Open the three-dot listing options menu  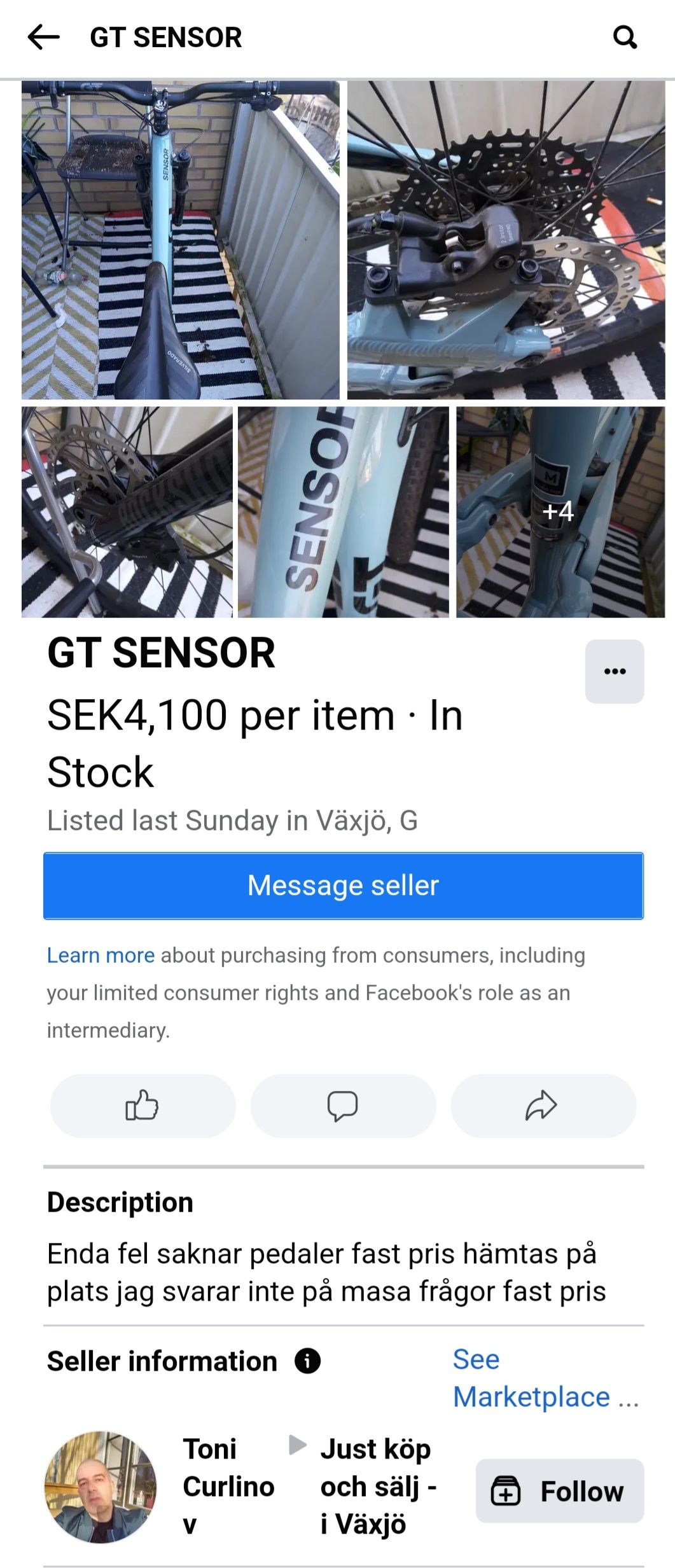(614, 671)
